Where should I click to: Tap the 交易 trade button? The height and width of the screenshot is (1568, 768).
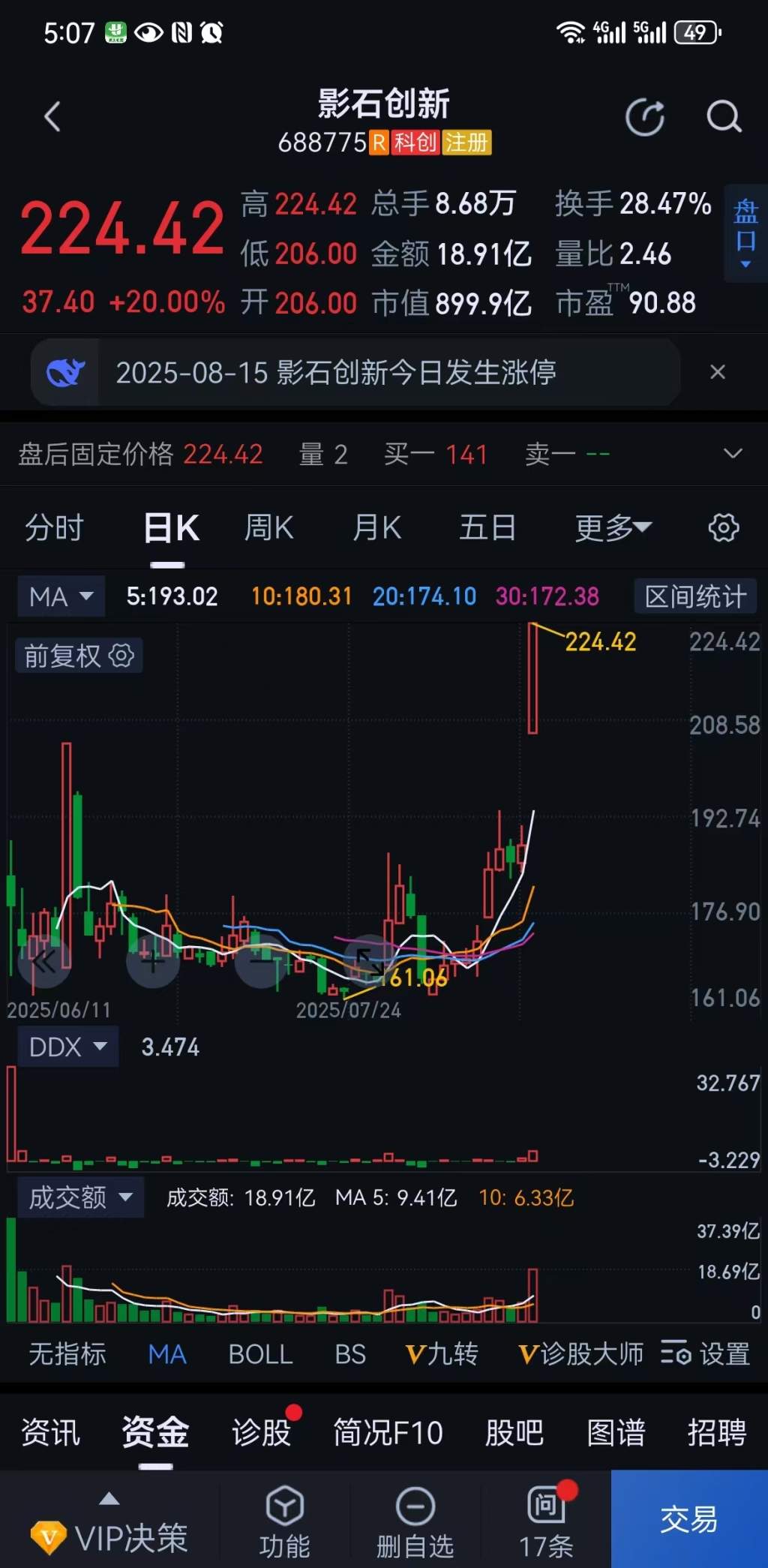(x=689, y=1519)
